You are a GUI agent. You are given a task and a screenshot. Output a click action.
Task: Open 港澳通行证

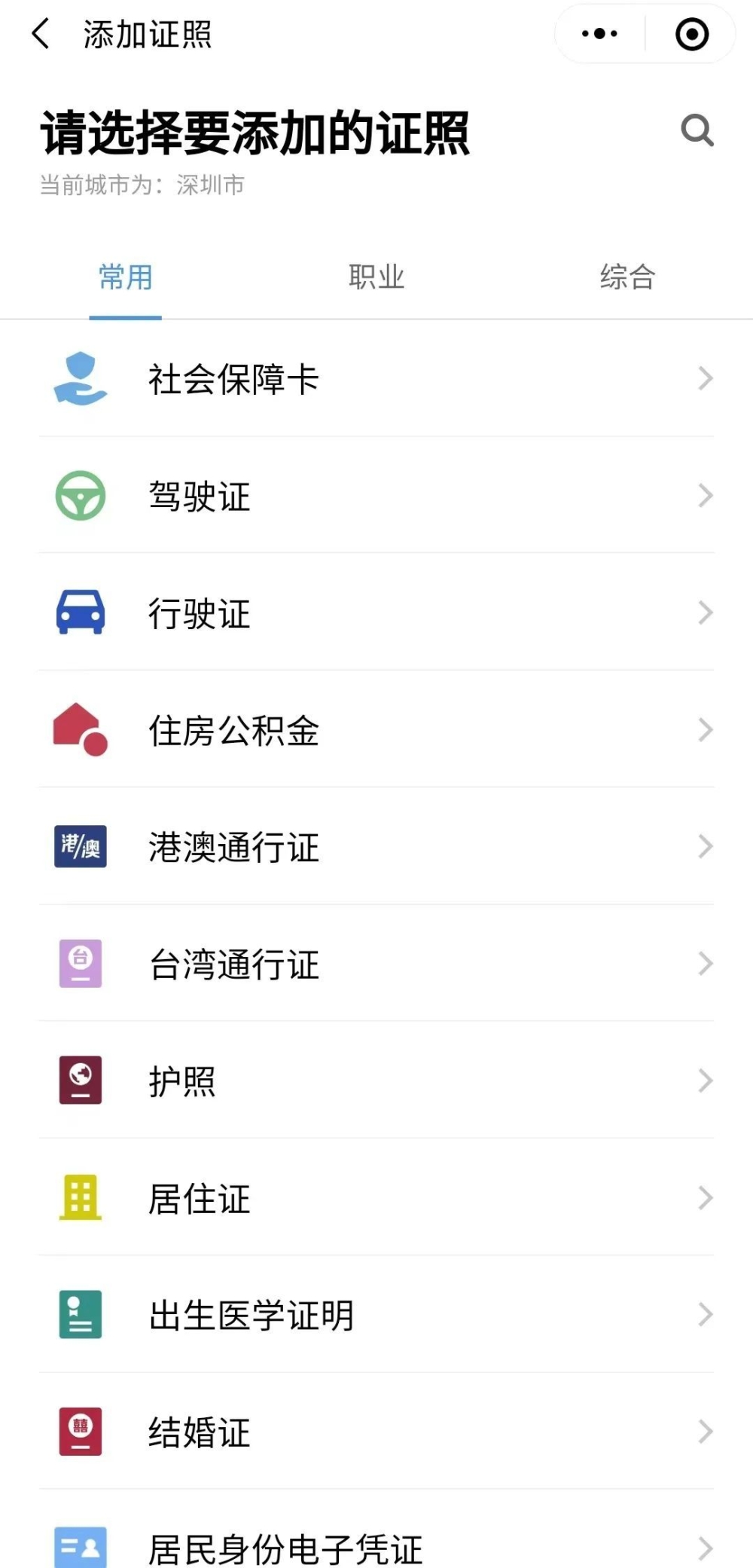pyautogui.click(x=376, y=846)
